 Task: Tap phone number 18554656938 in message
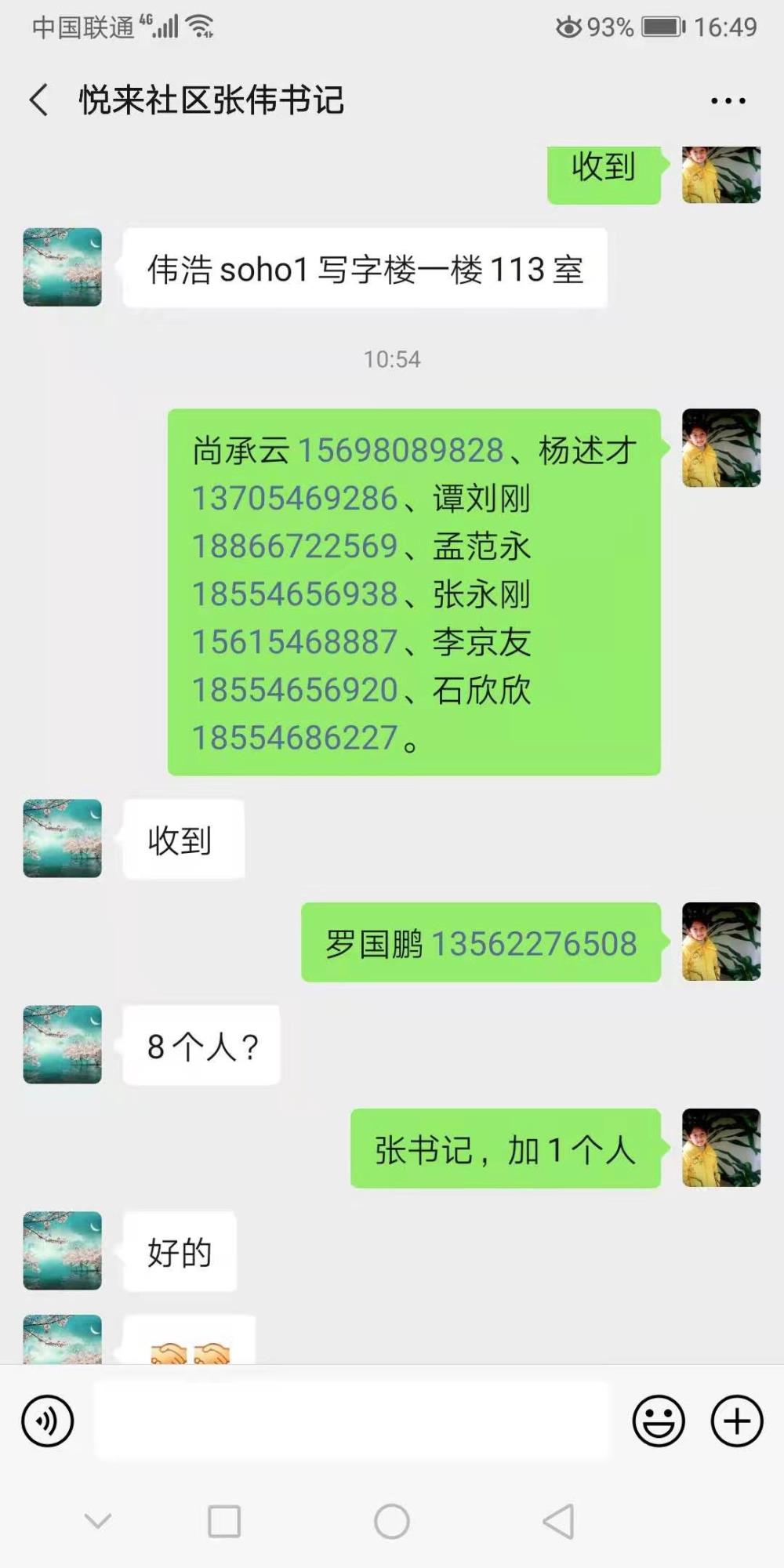(x=296, y=593)
